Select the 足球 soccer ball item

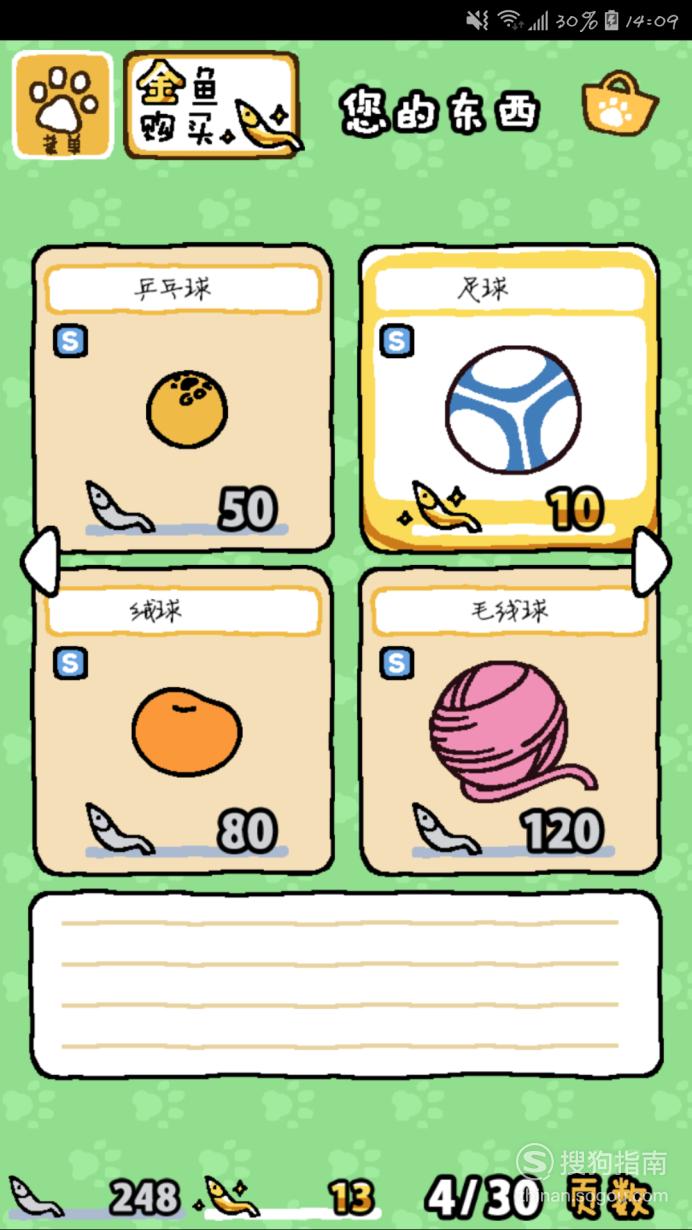point(509,398)
